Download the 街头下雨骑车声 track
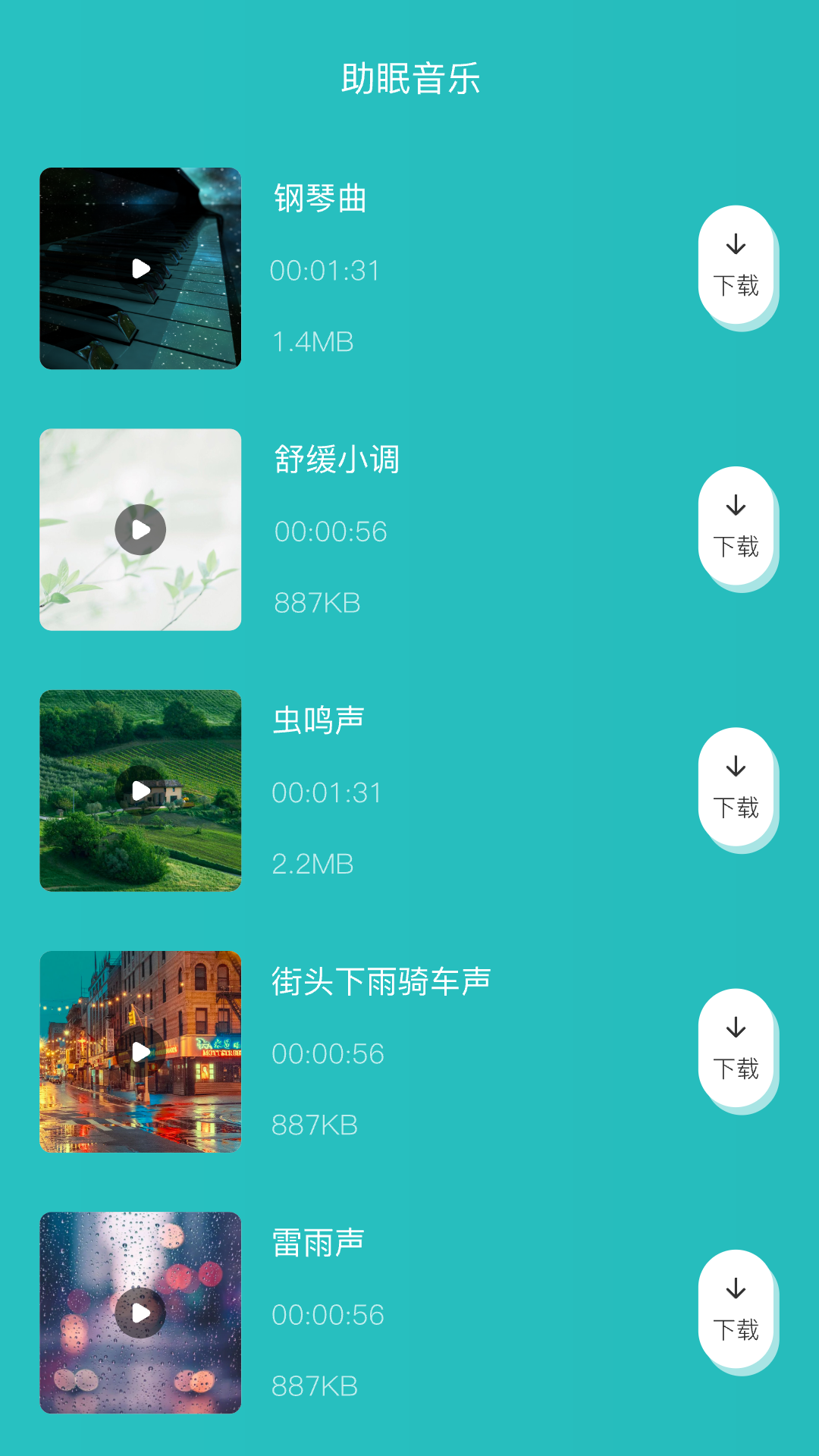 [736, 1050]
